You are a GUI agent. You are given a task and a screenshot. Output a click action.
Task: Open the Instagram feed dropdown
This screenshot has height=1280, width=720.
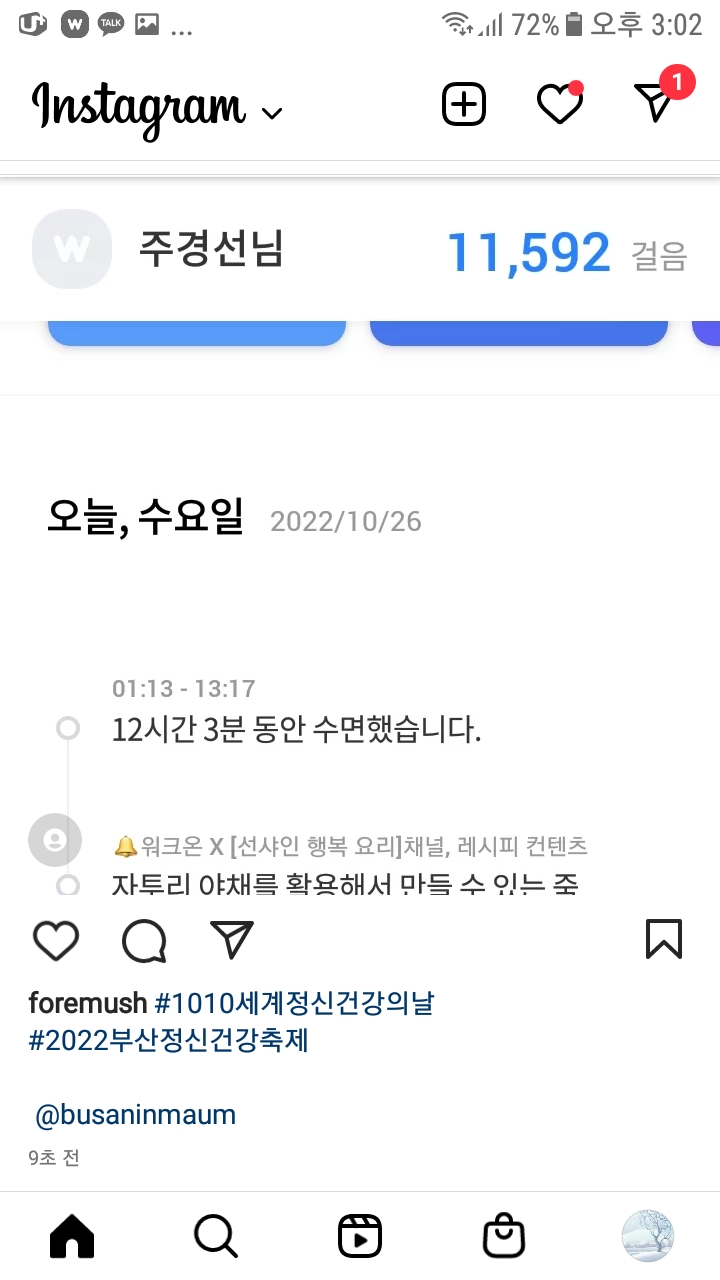271,111
